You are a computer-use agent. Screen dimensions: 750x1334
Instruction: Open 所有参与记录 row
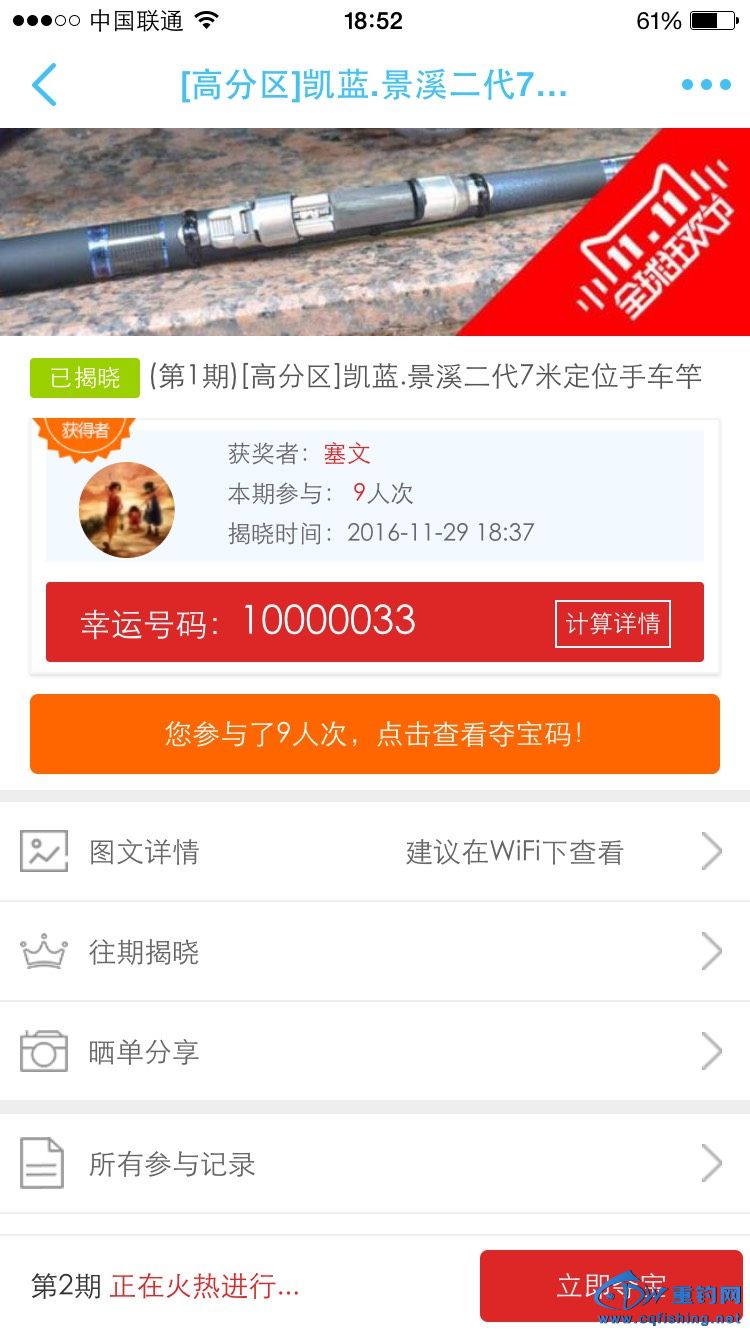tap(375, 1164)
